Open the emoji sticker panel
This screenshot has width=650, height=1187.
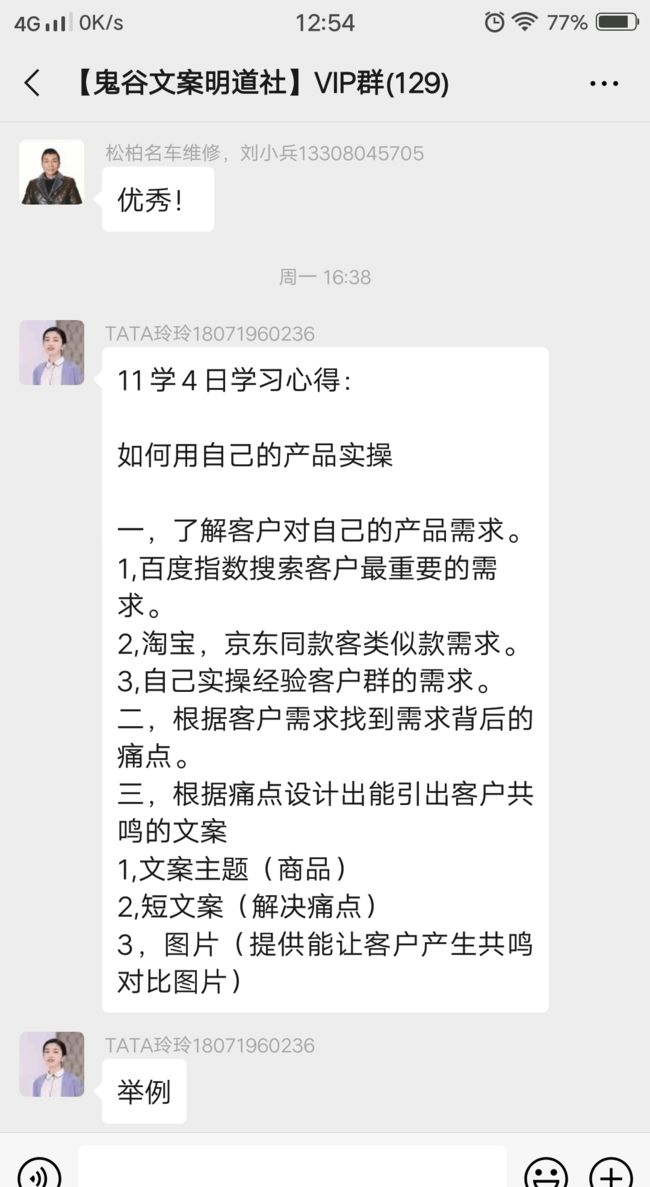546,1173
